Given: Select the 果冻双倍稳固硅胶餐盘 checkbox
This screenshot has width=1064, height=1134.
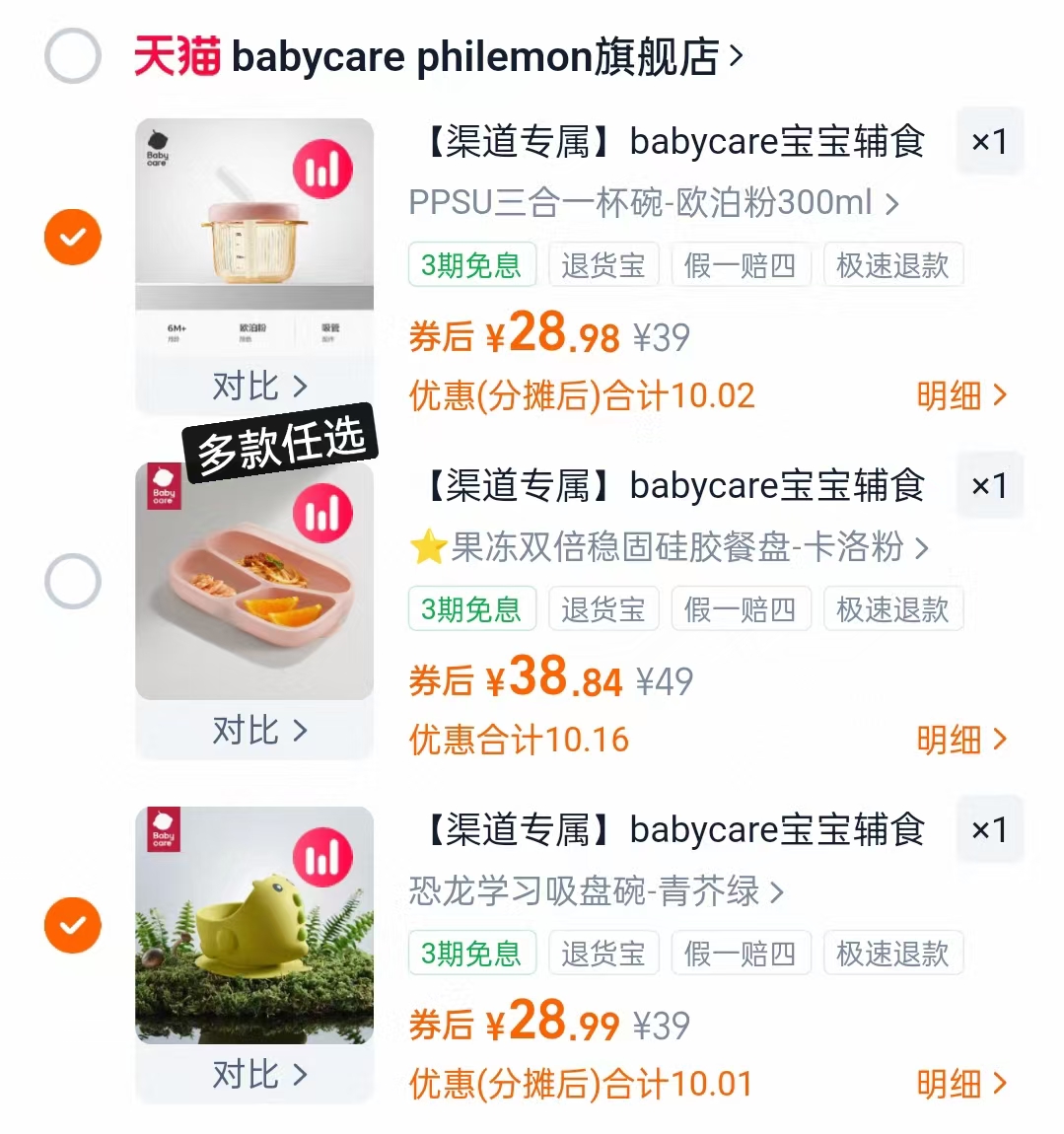Looking at the screenshot, I should coord(71,581).
